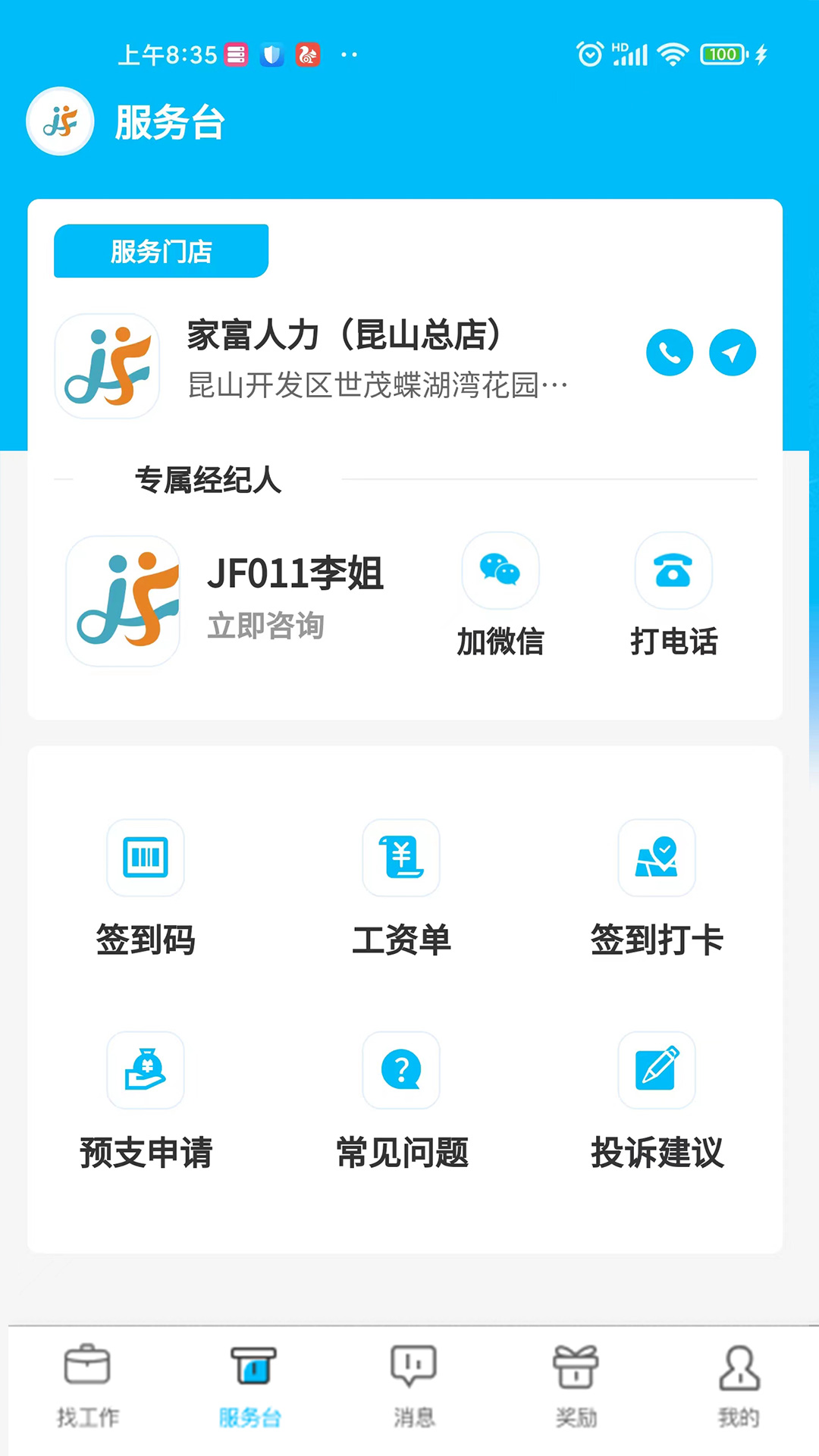The height and width of the screenshot is (1456, 819).
Task: Open the 我的 profile tab
Action: click(x=739, y=1387)
